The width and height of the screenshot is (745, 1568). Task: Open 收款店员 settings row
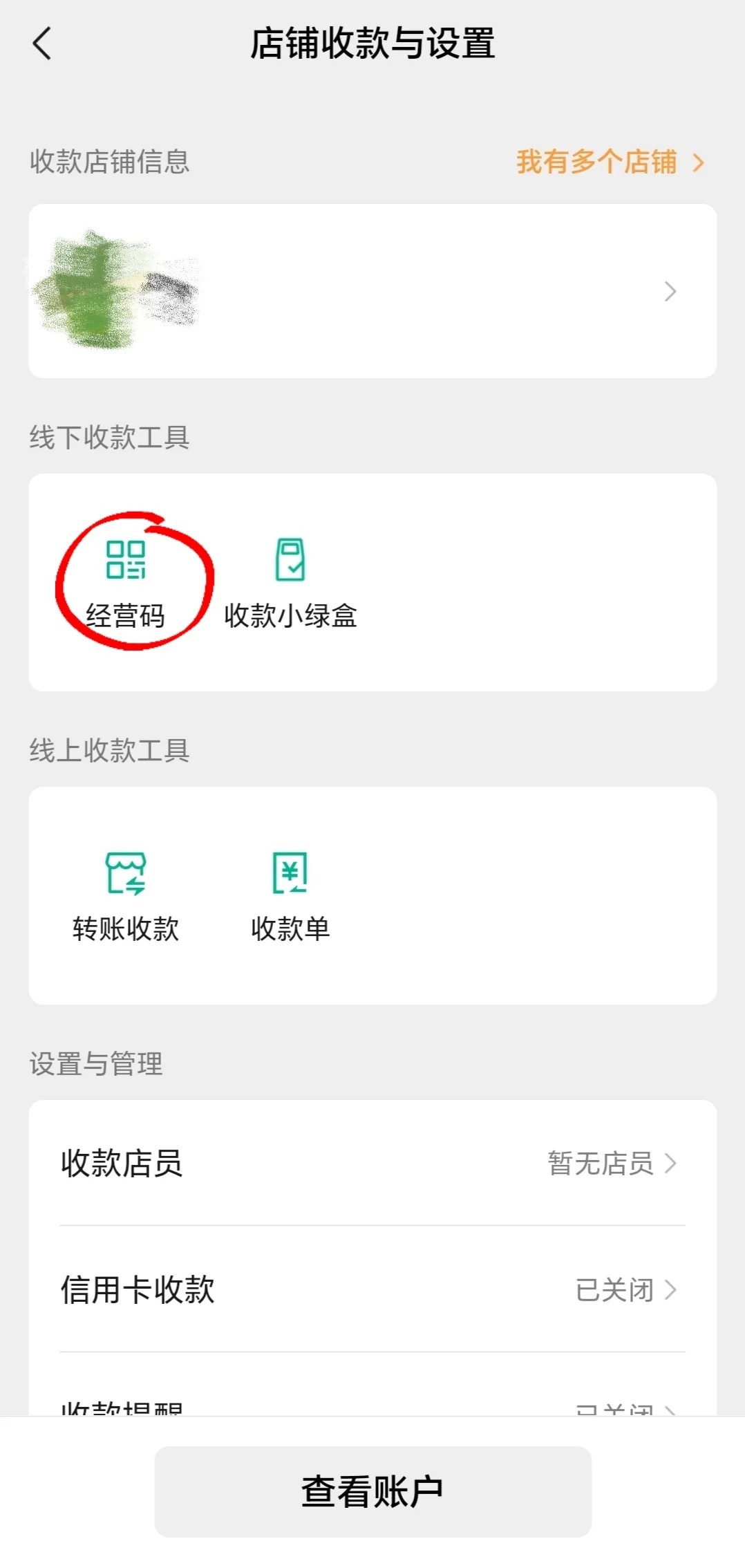click(372, 1163)
